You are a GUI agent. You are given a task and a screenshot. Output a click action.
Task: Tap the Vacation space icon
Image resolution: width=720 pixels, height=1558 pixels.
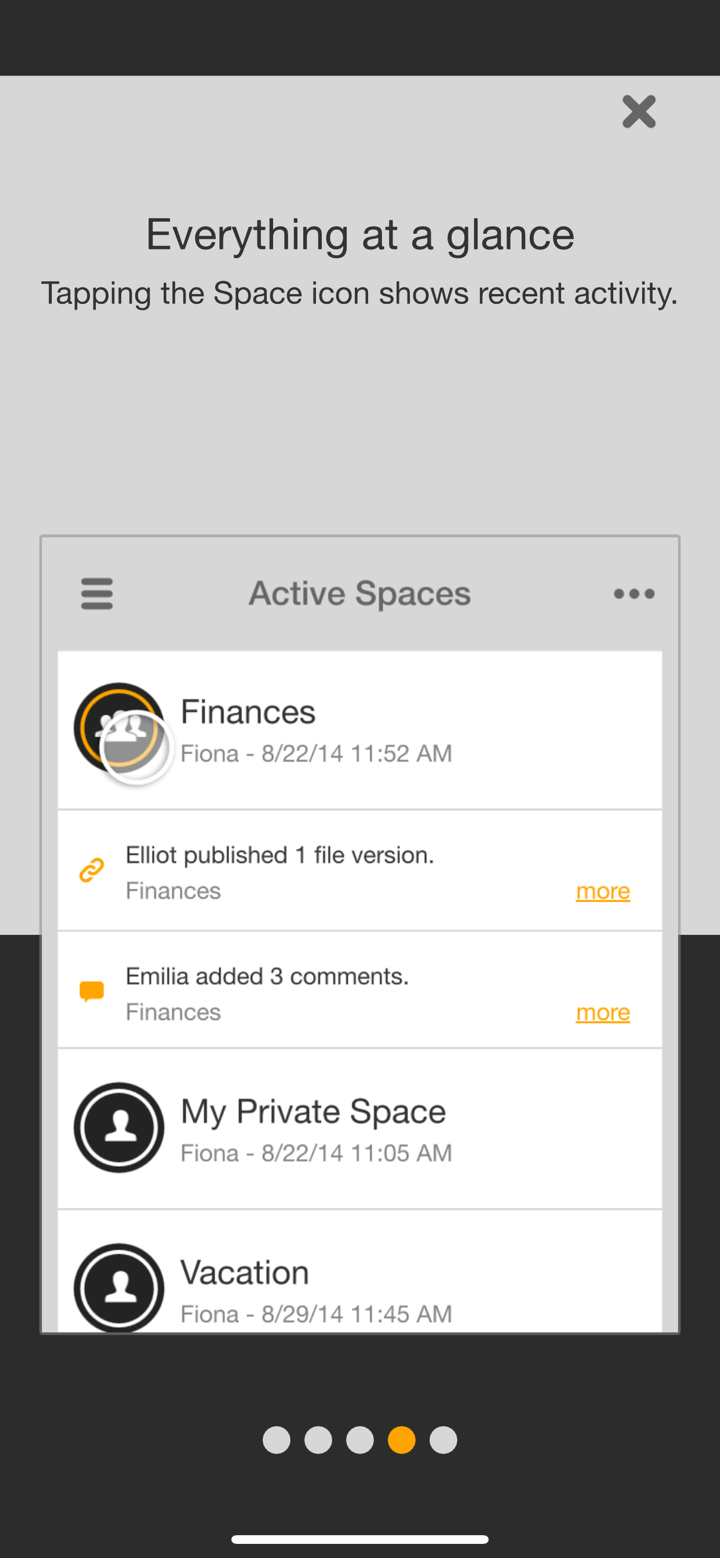[x=119, y=1288]
